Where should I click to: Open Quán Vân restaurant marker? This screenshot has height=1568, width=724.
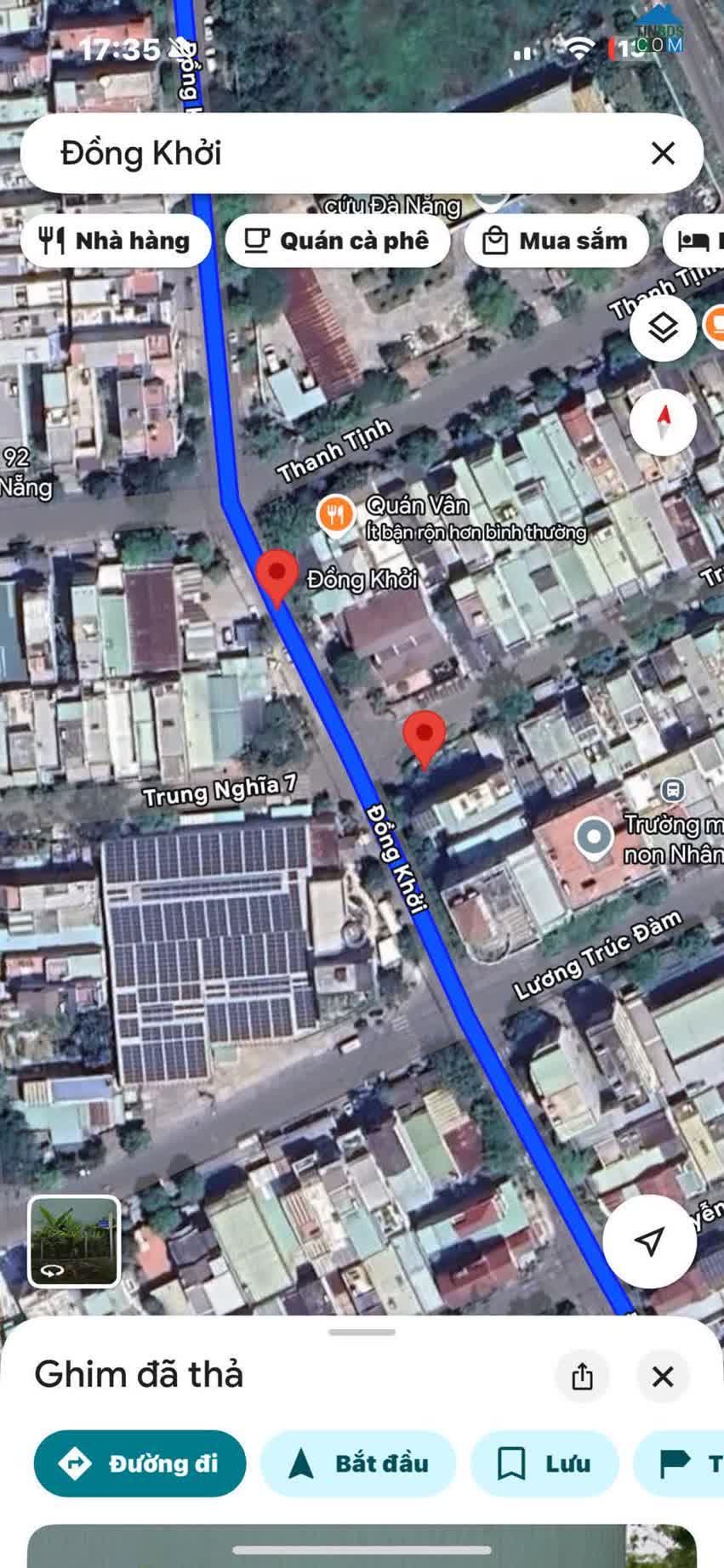336,514
